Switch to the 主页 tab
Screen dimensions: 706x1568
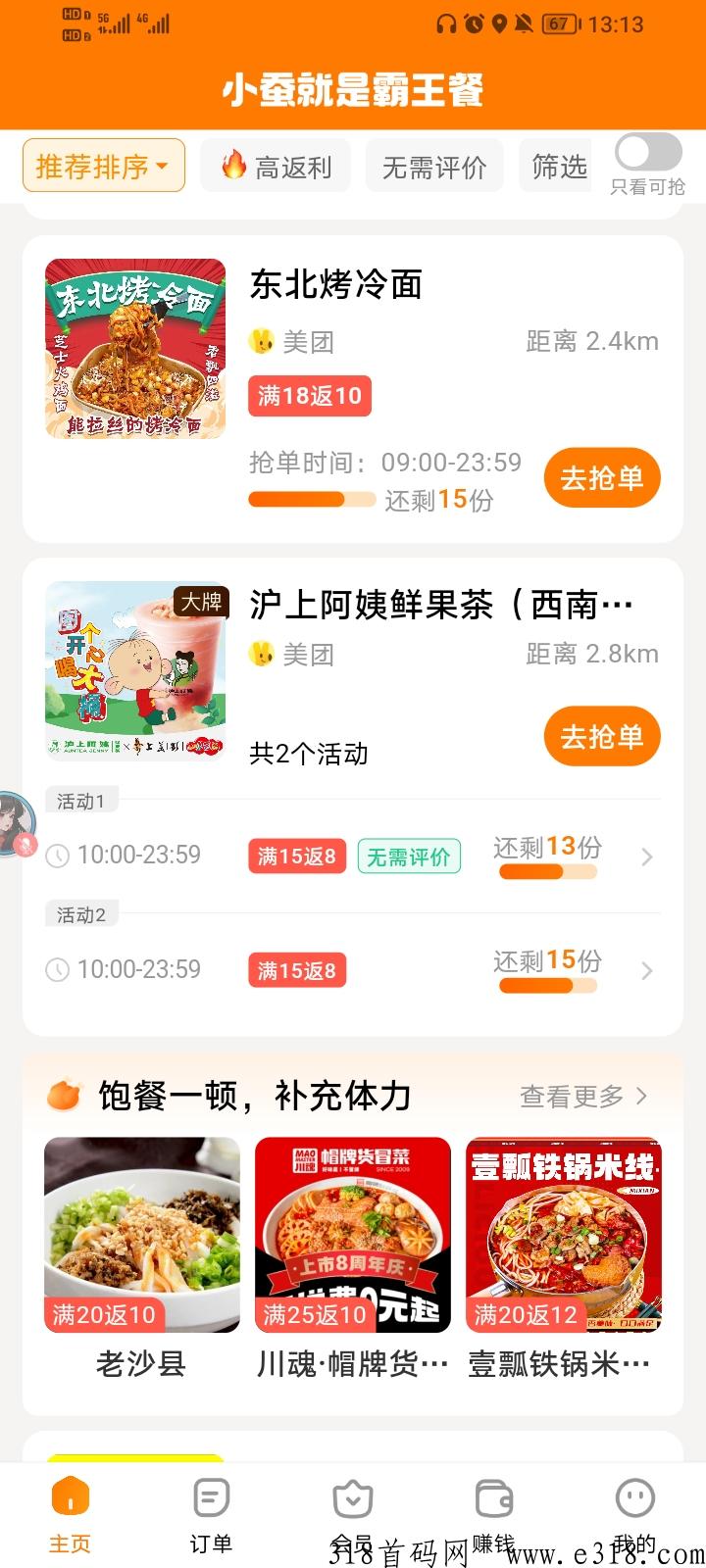point(70,1515)
